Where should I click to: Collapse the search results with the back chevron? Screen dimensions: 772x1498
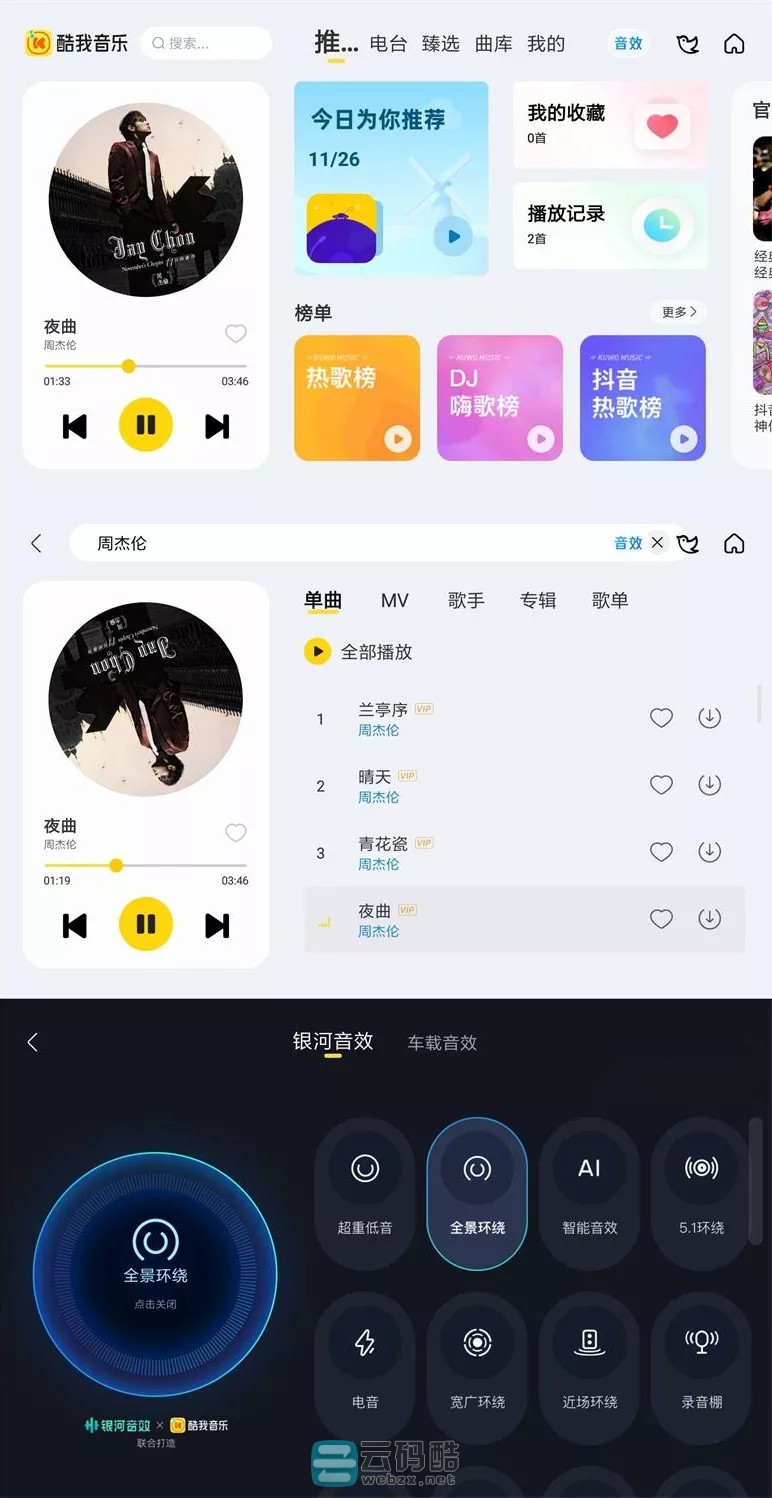36,543
